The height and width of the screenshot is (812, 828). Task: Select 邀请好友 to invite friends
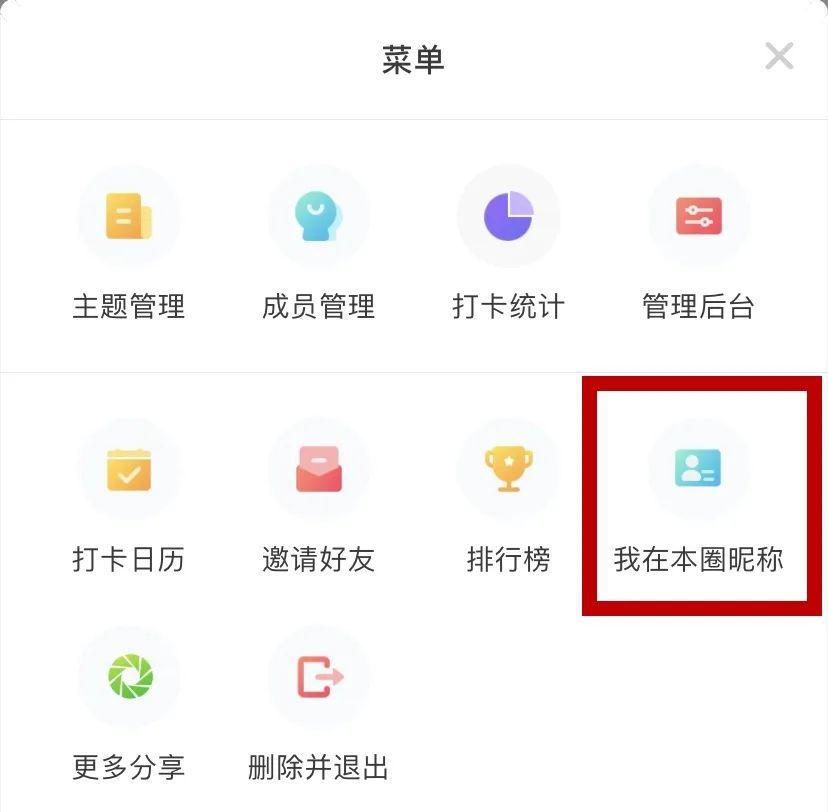tap(318, 497)
